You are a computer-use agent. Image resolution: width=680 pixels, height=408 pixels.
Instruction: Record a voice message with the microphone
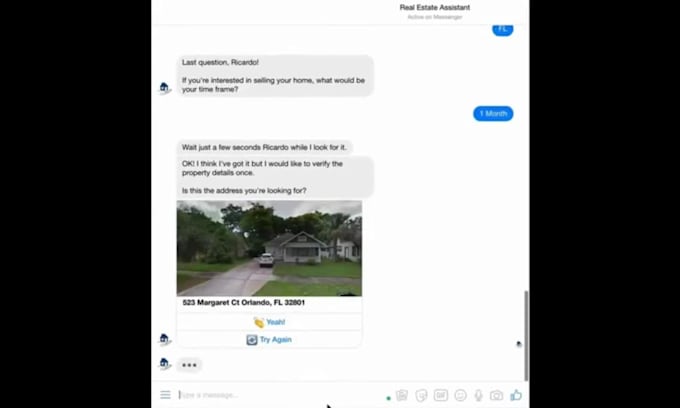(477, 395)
